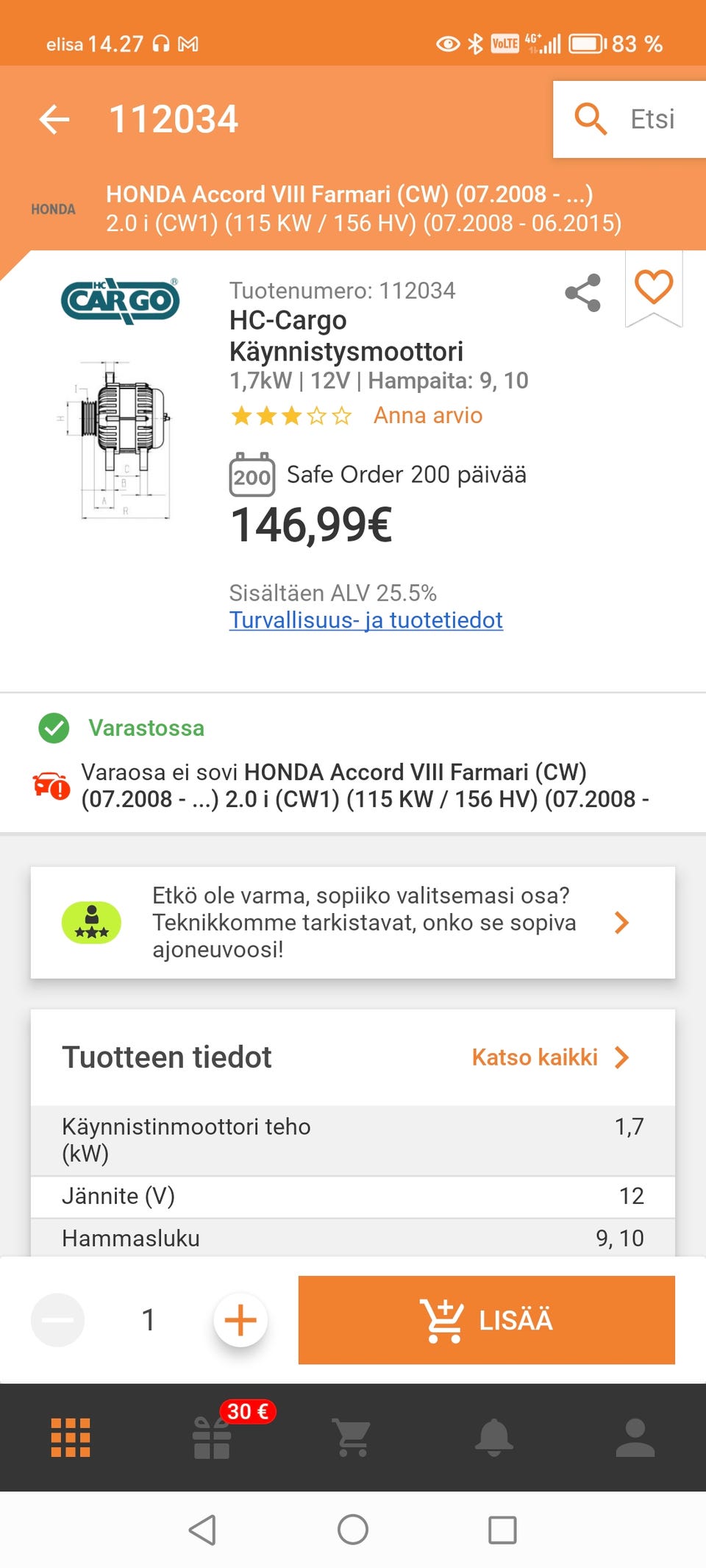The width and height of the screenshot is (706, 1568).
Task: Decrease quantity with the minus button
Action: (x=57, y=1320)
